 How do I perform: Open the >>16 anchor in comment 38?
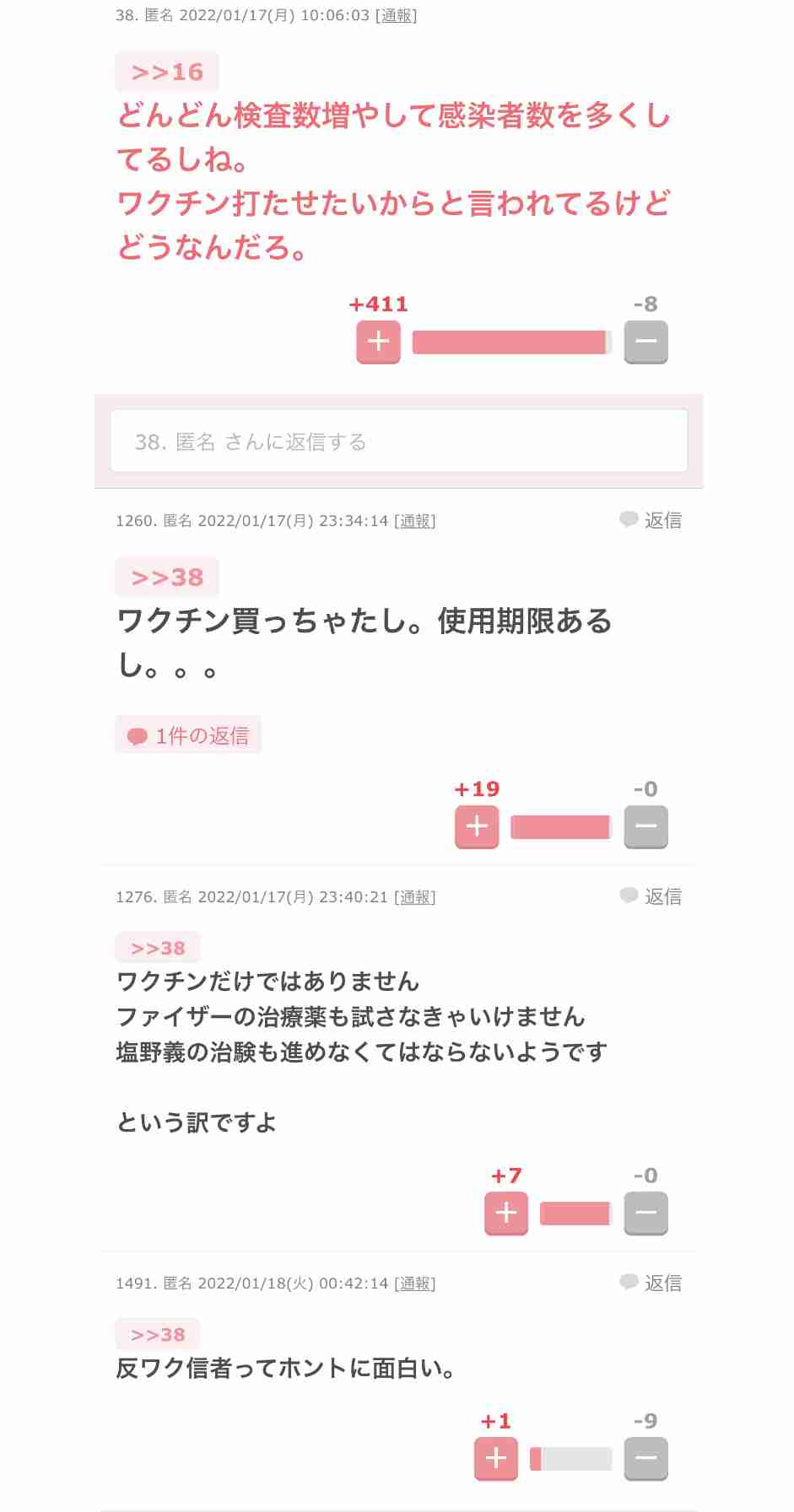166,72
